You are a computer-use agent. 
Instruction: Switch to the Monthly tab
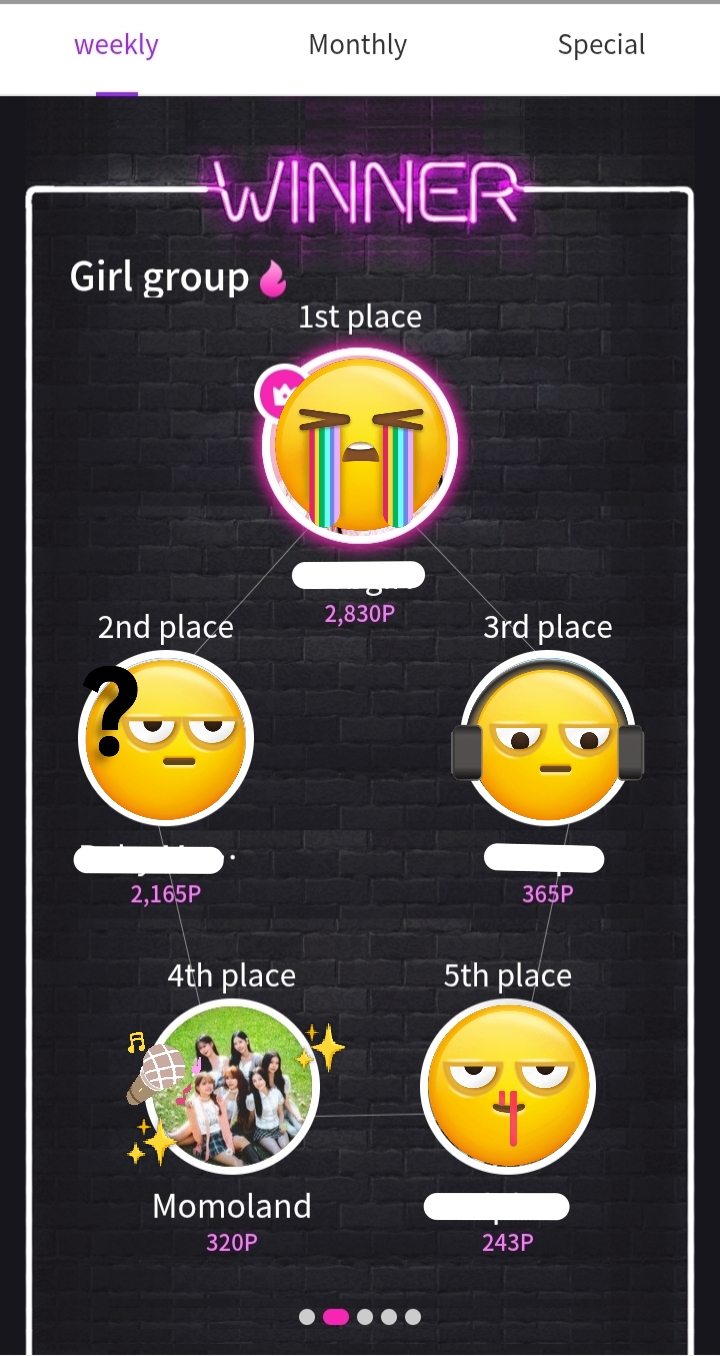click(x=357, y=45)
